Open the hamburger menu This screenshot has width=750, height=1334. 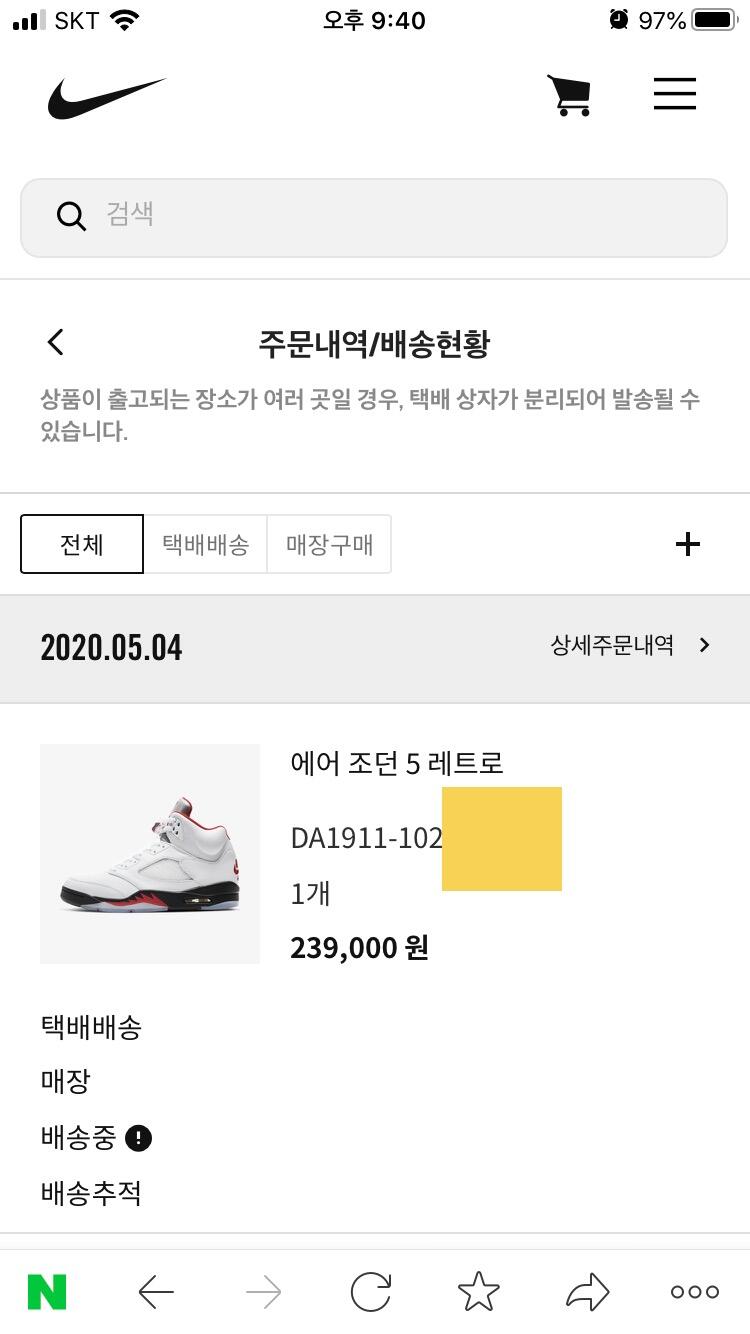(x=675, y=94)
